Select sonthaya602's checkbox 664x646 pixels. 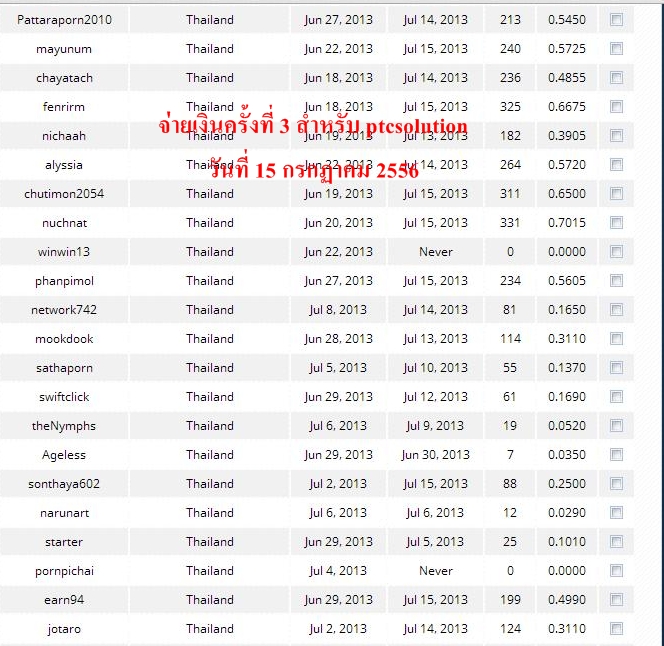click(616, 483)
